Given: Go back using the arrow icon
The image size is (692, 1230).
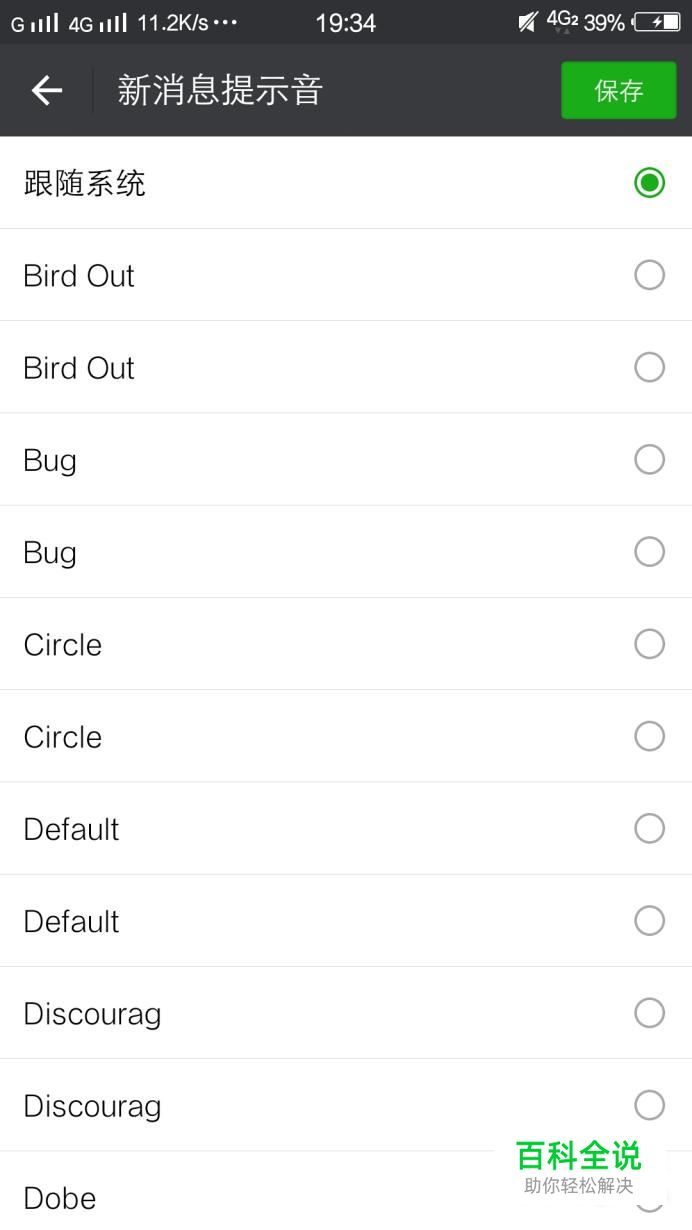Looking at the screenshot, I should click(x=46, y=91).
